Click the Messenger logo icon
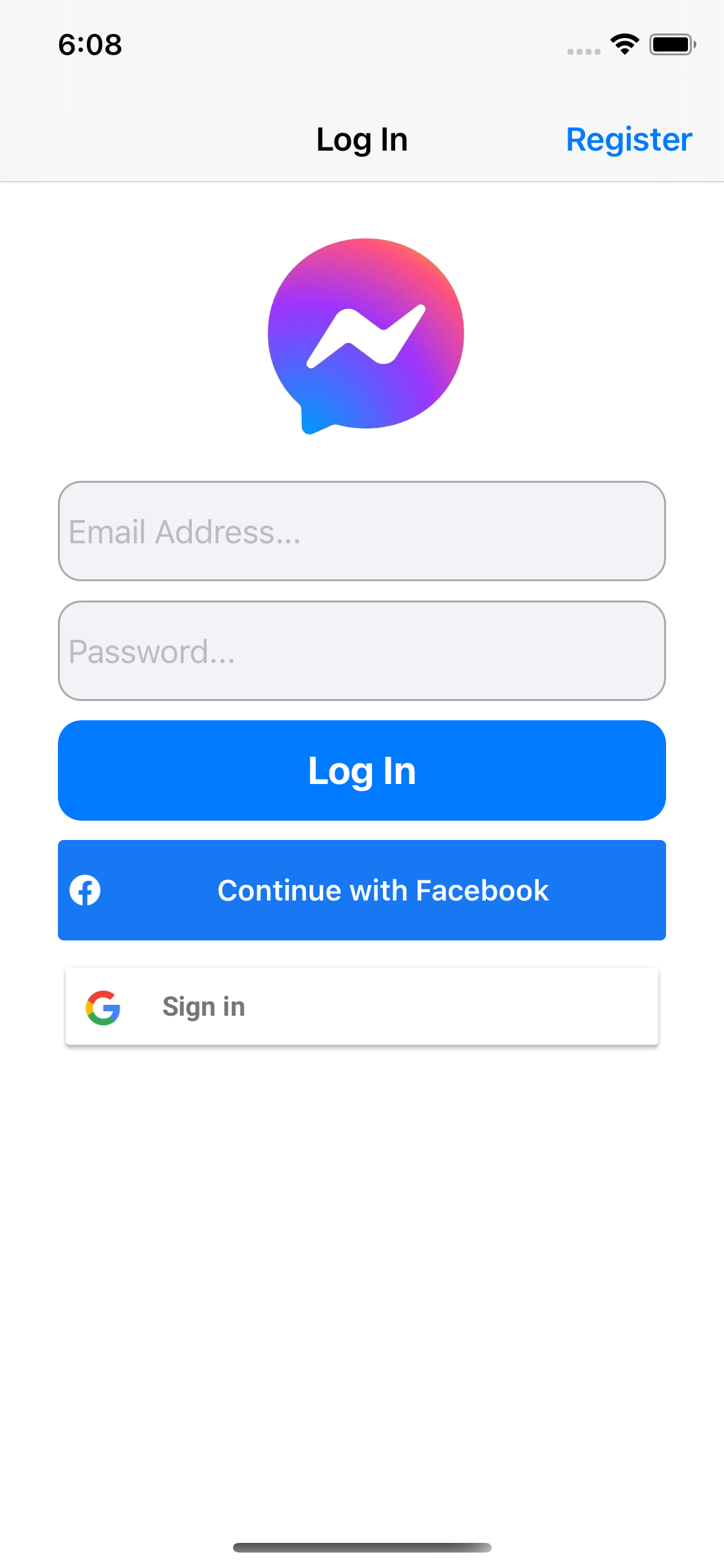The height and width of the screenshot is (1568, 724). click(362, 335)
